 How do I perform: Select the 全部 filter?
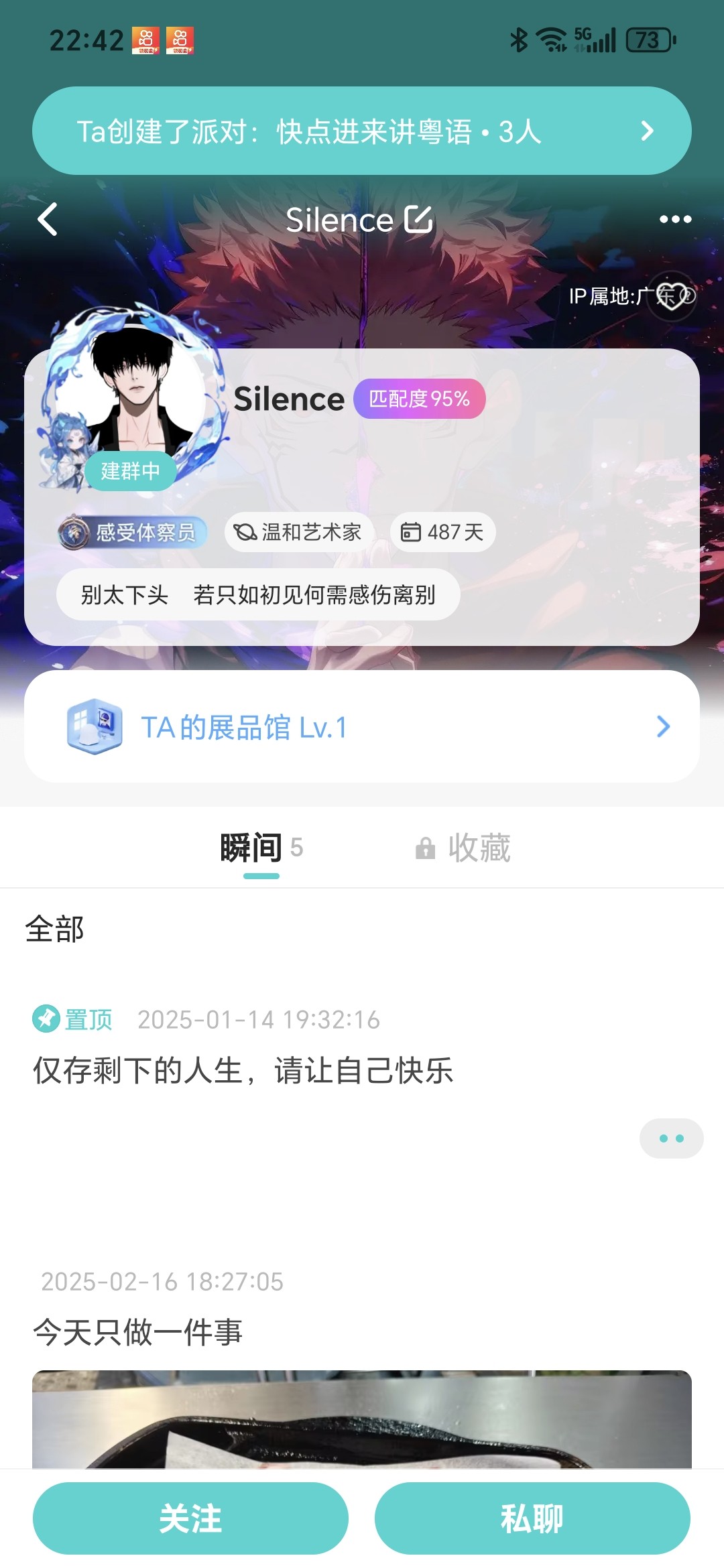(x=54, y=929)
